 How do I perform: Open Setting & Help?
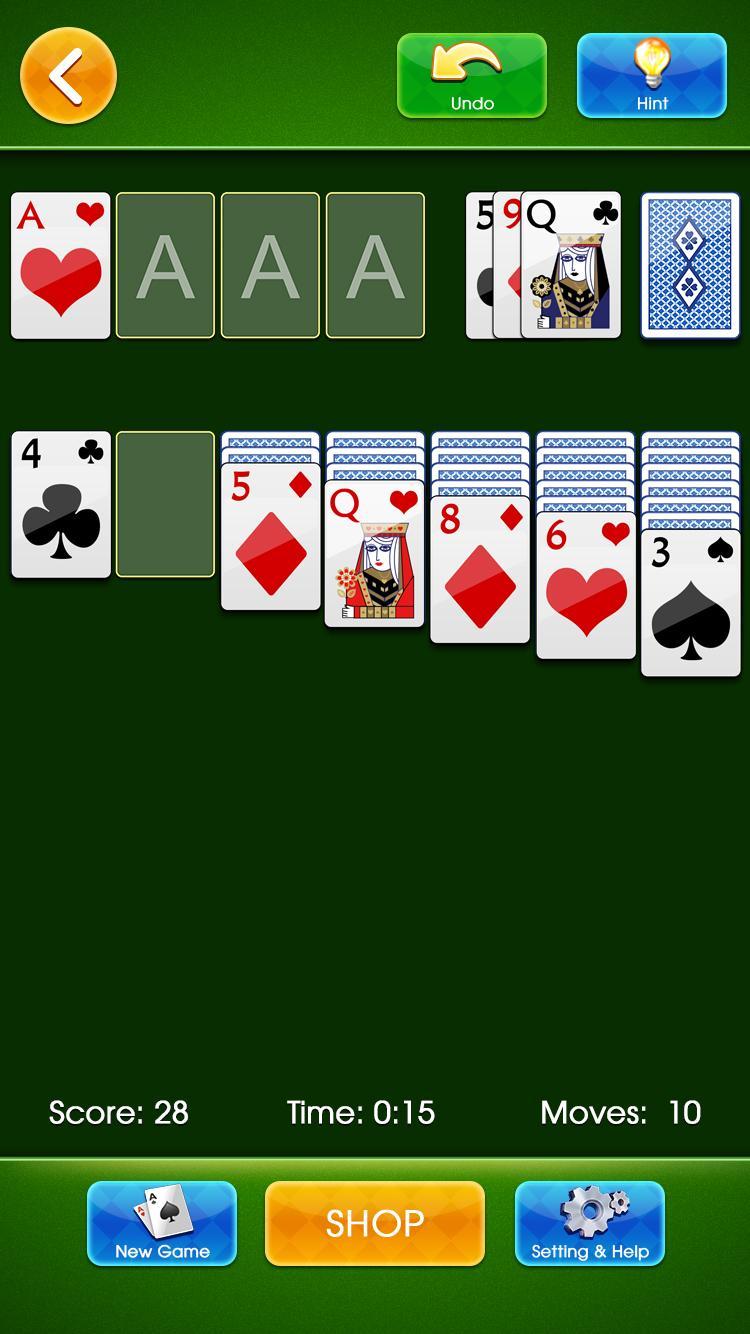tap(590, 1224)
